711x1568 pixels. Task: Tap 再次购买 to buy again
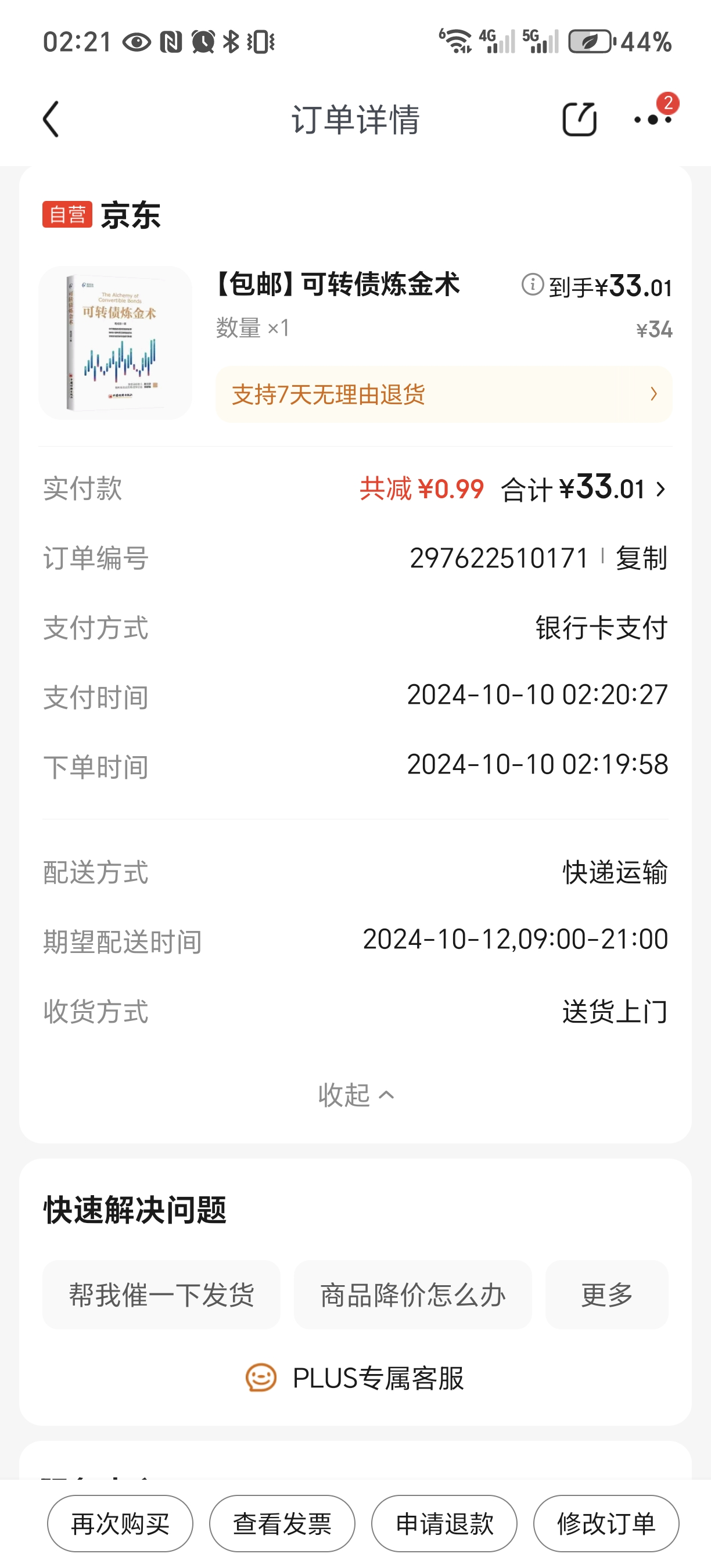pyautogui.click(x=120, y=1523)
